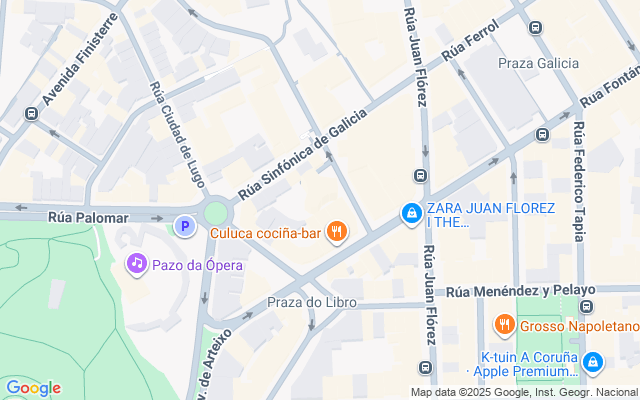Screen dimensions: 640x400
Task: Tap the parking marker on Rúa Palomar
Action: click(184, 227)
